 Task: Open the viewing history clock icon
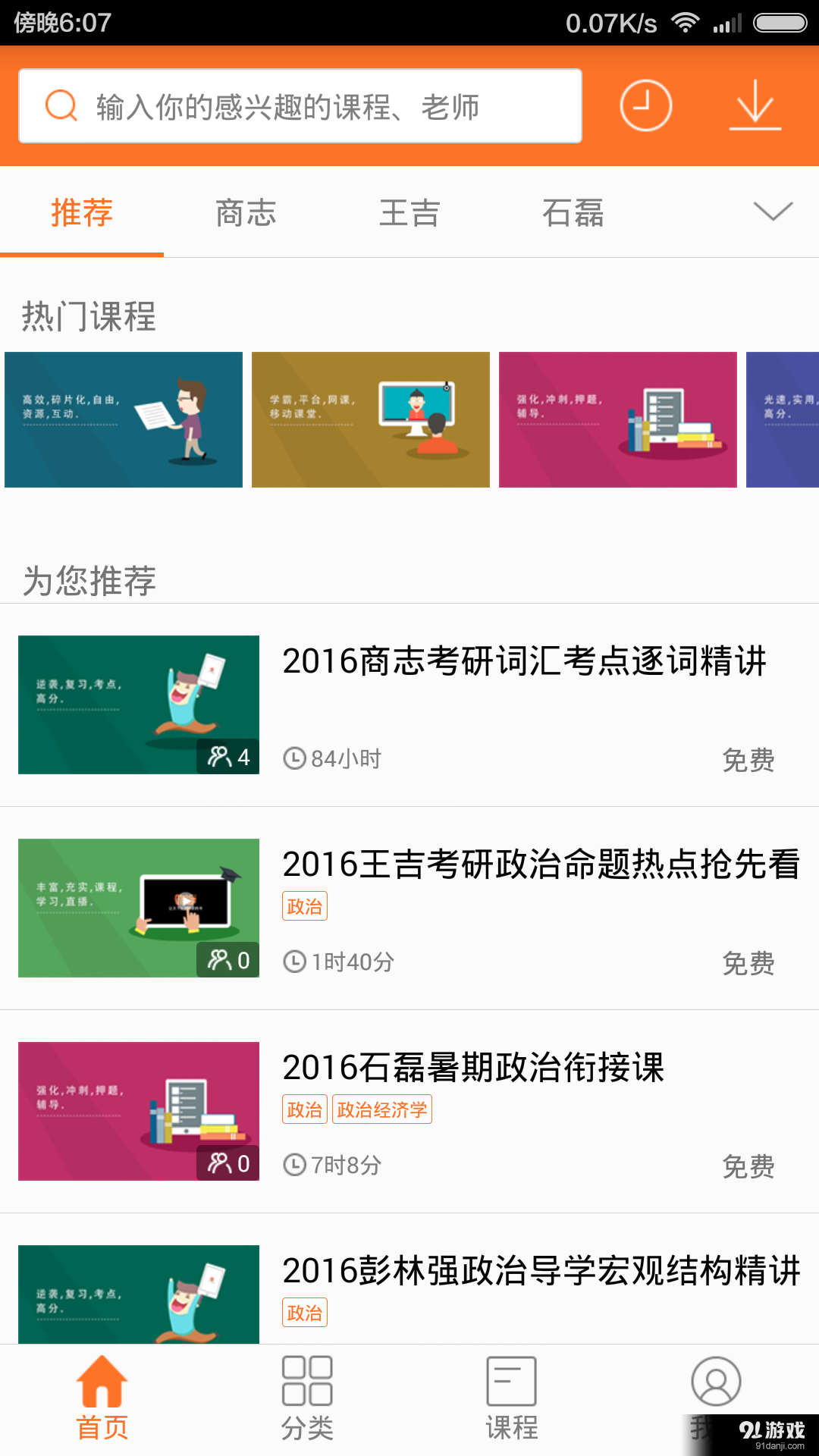(x=645, y=106)
